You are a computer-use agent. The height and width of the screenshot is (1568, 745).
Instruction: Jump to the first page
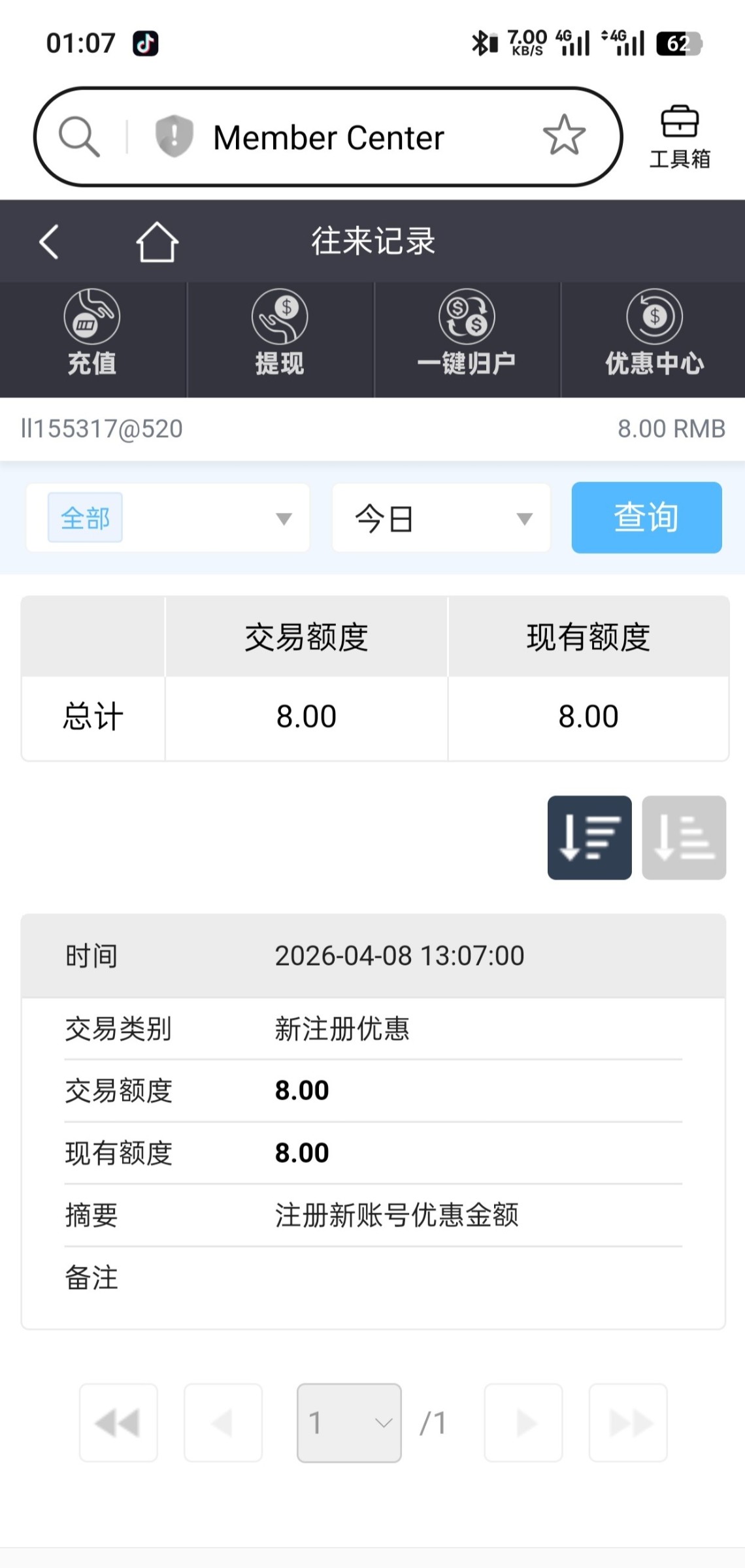[x=118, y=1422]
